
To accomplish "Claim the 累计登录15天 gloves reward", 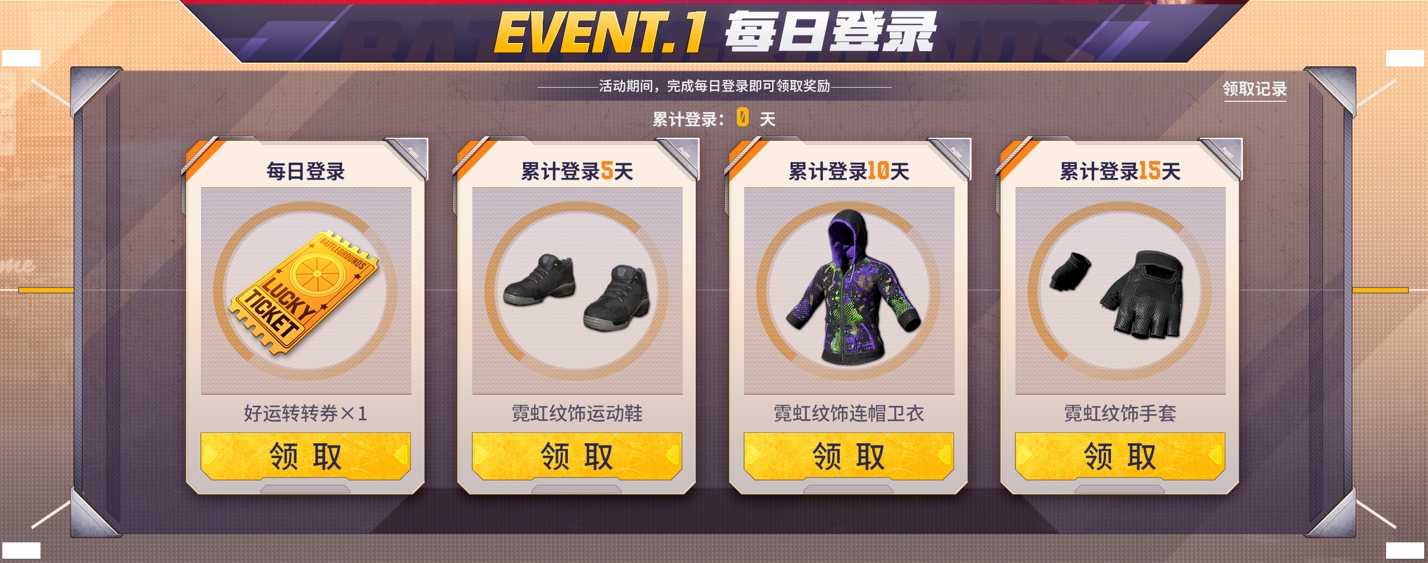I will 1120,456.
